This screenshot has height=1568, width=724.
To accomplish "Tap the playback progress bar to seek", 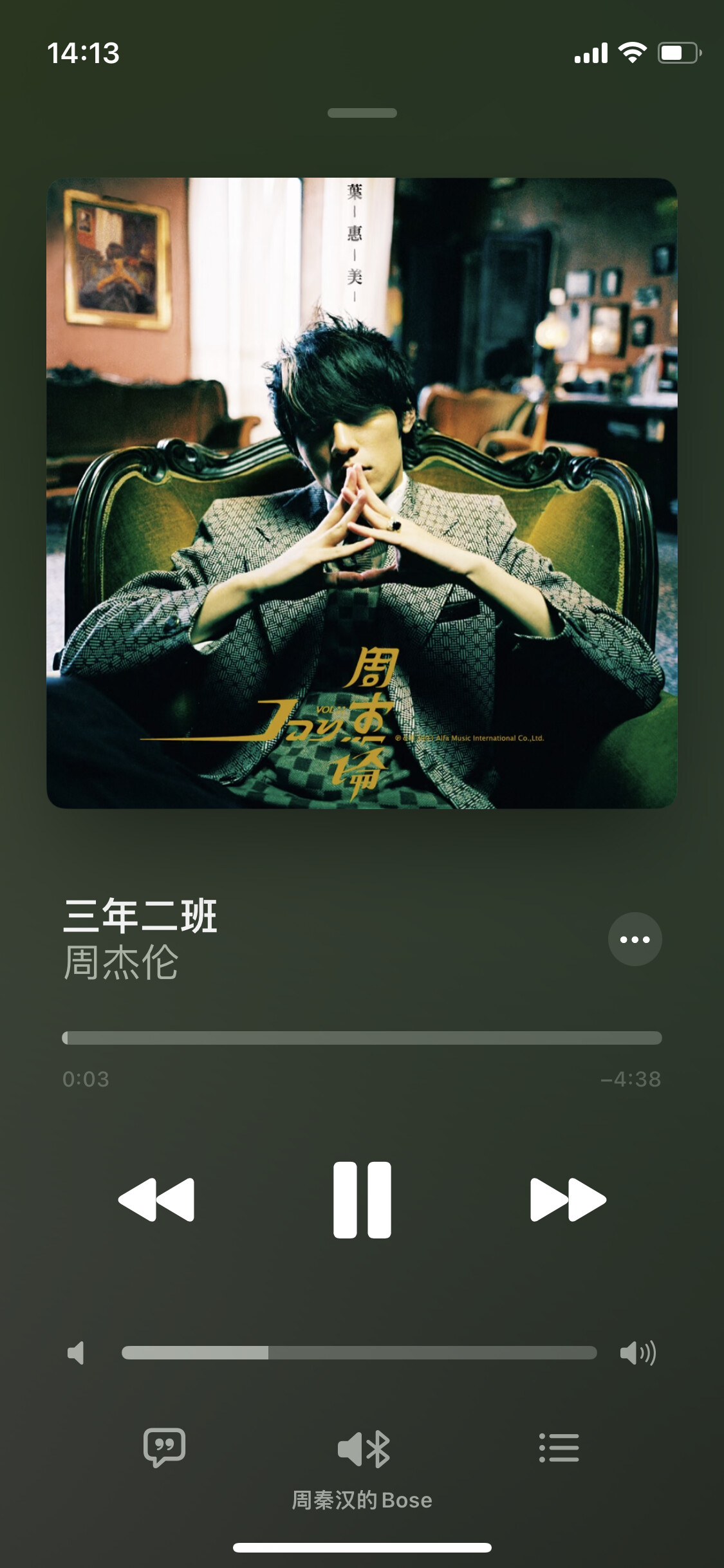I will point(362,1038).
